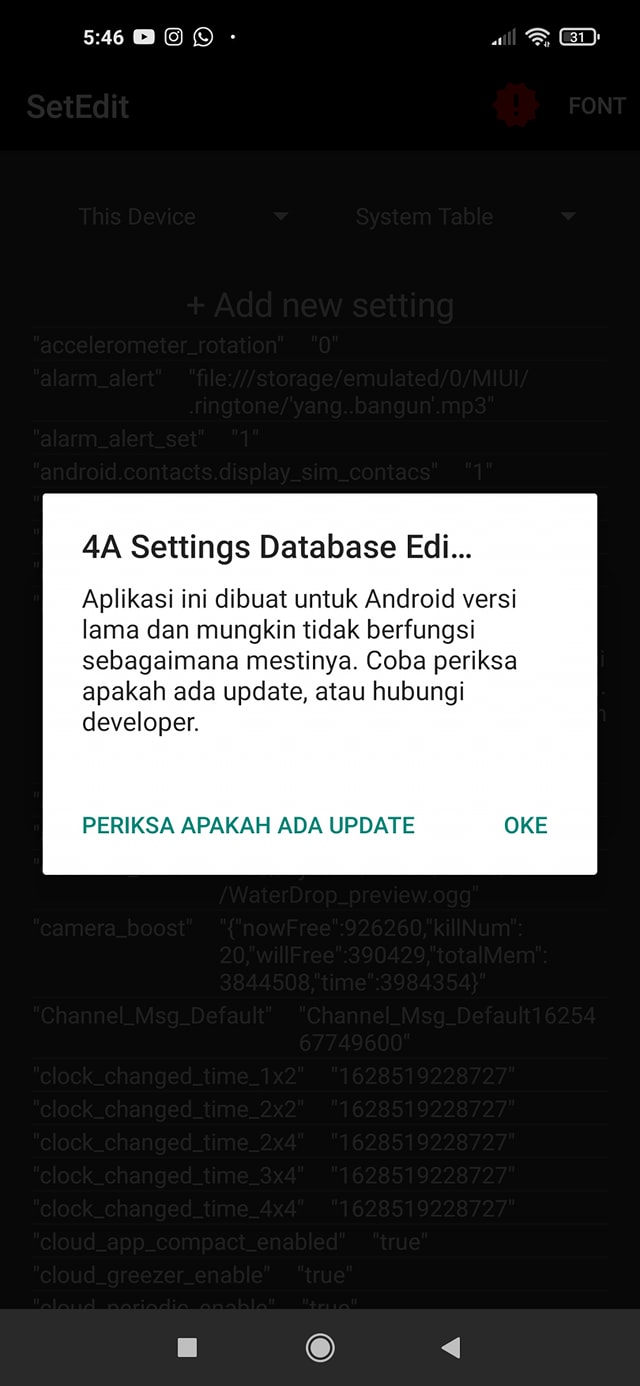Dismiss the dialog with OKE
The image size is (640, 1386).
526,825
